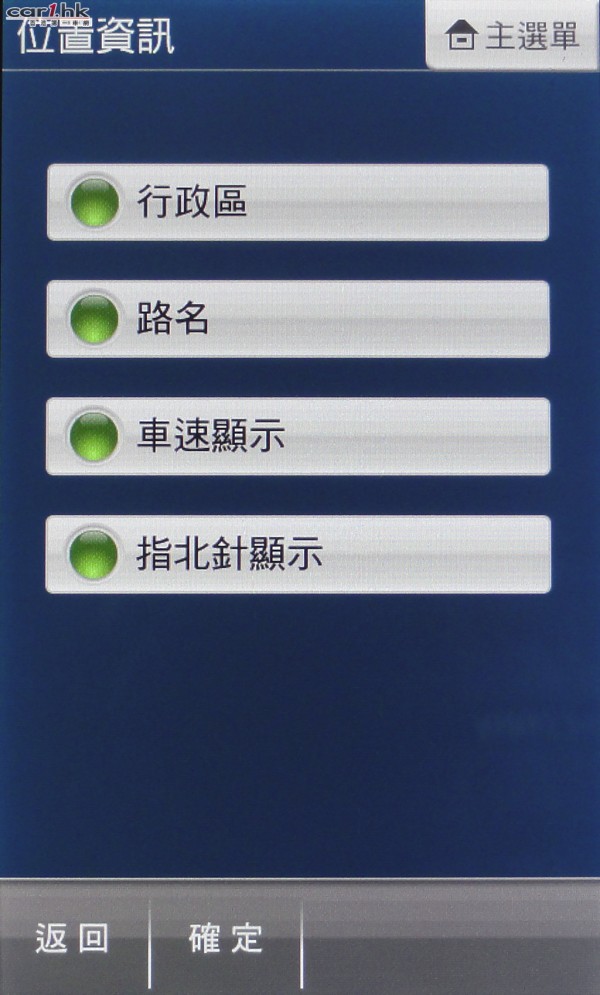Confirm settings with 確定
The width and height of the screenshot is (600, 995).
(226, 938)
